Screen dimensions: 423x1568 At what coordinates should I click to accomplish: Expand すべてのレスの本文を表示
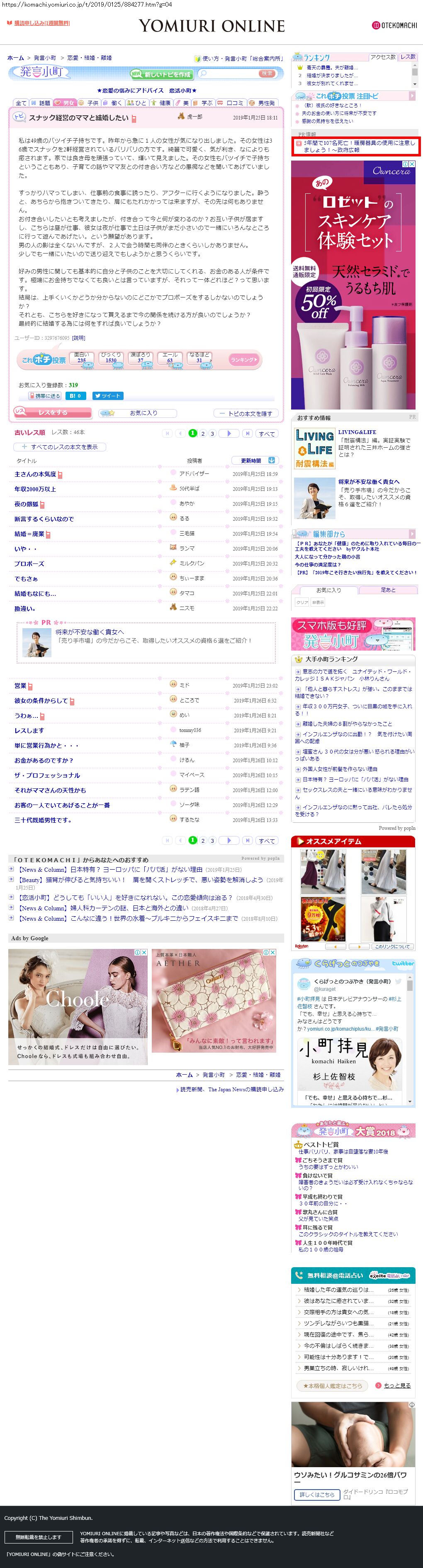60,447
